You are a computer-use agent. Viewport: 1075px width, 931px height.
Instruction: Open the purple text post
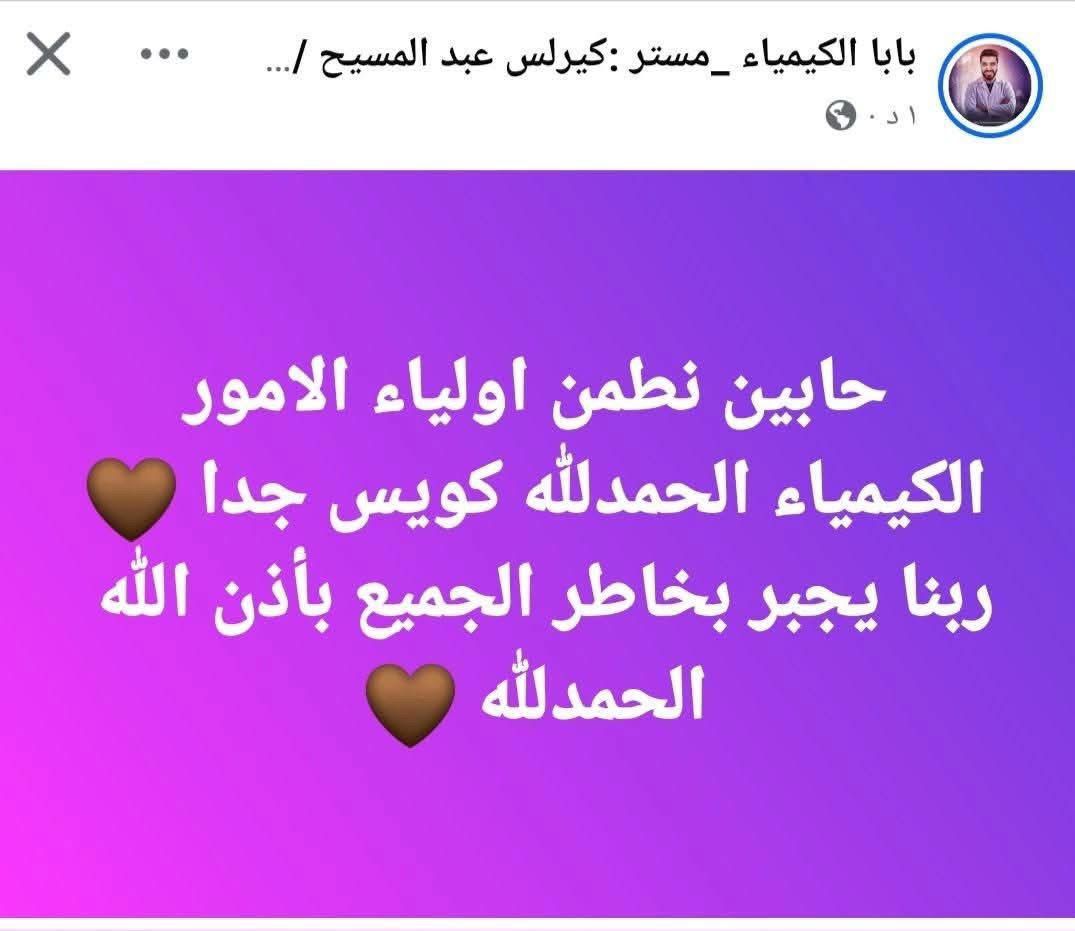[x=537, y=545]
